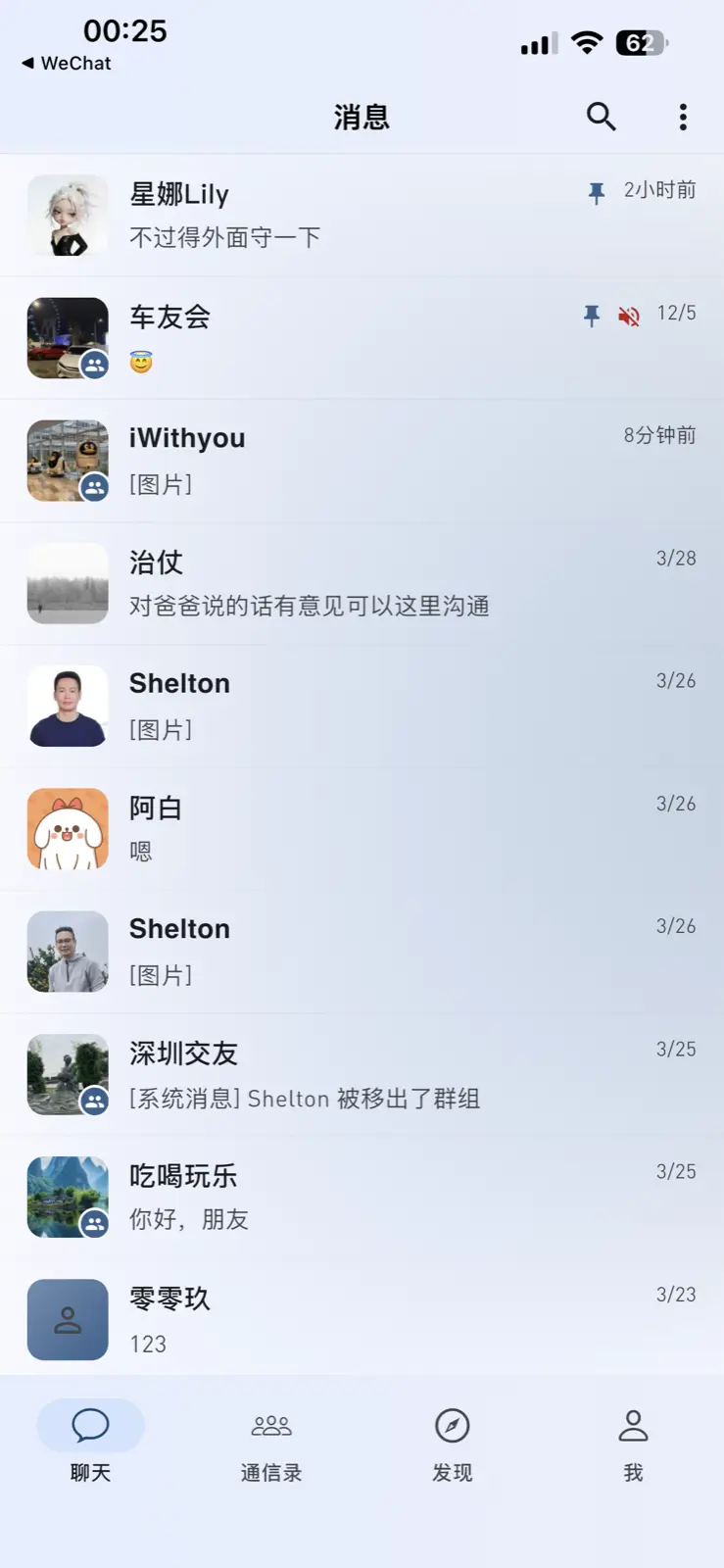Tap Shelton's profile photo
Viewport: 724px width, 1568px height.
(x=68, y=707)
